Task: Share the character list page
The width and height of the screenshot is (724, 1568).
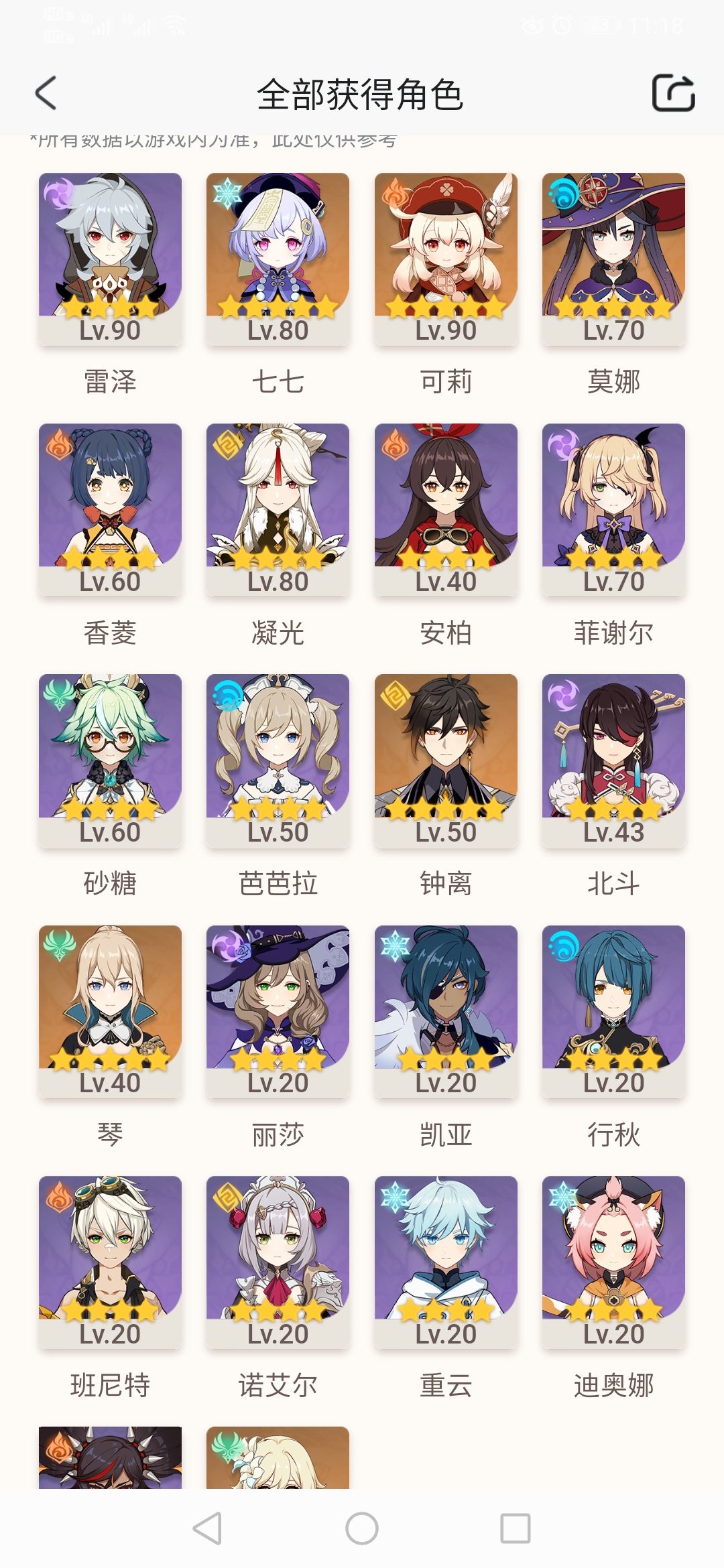Action: (x=673, y=93)
